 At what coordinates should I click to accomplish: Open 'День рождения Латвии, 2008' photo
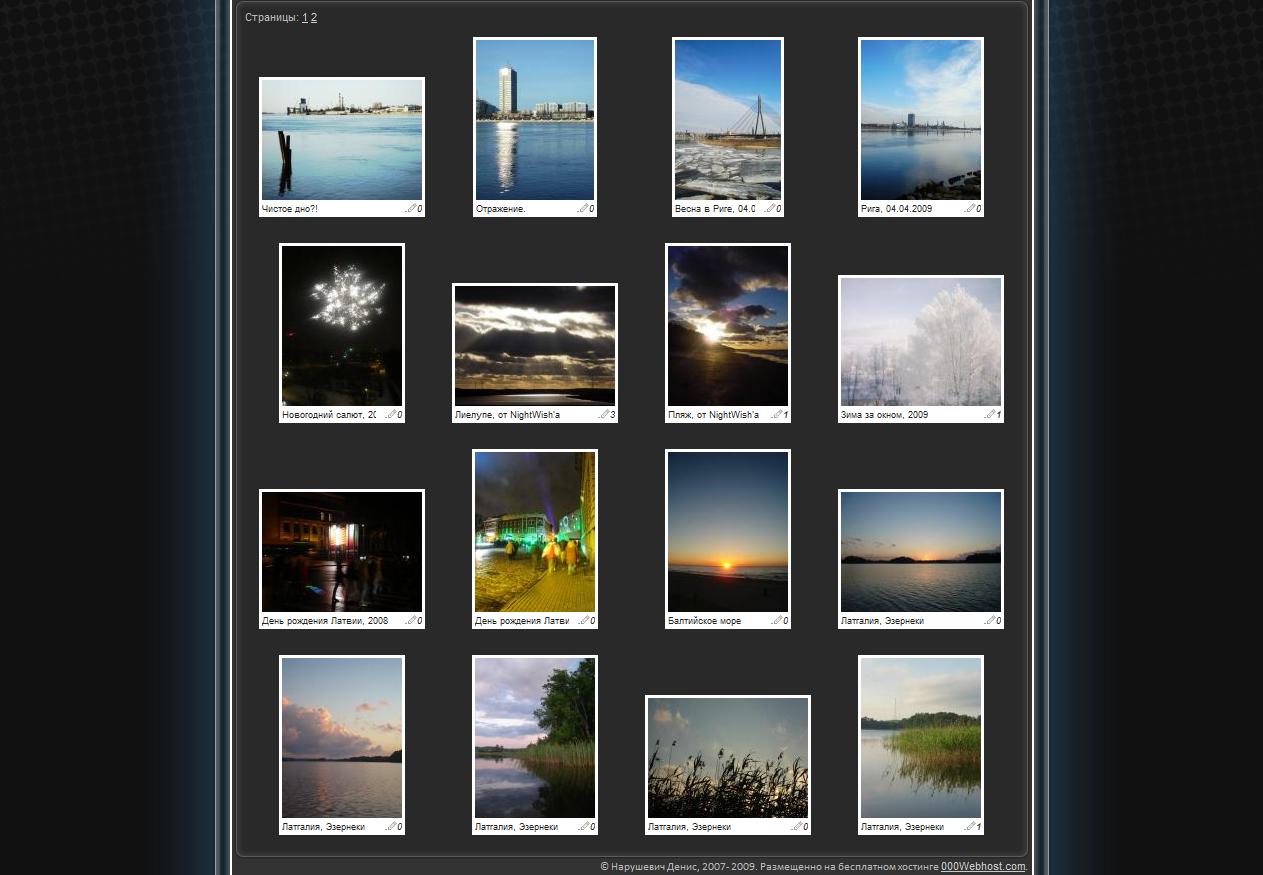(341, 552)
